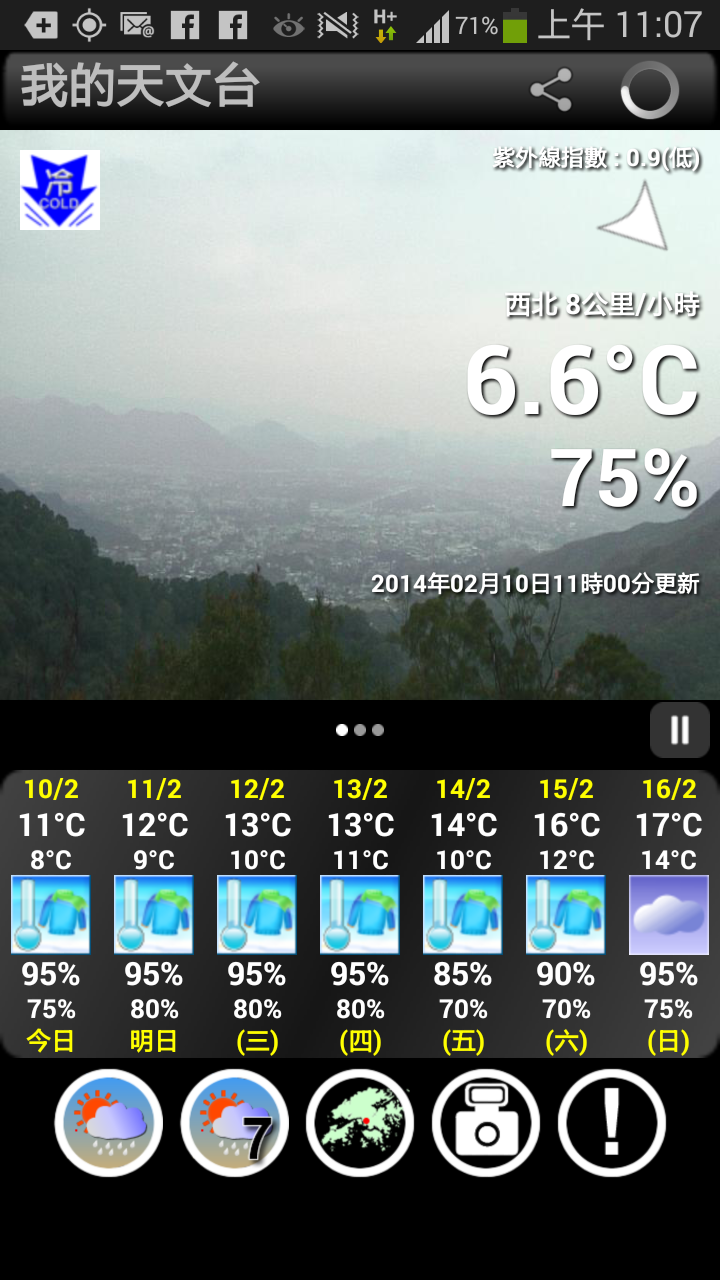Open weather warnings exclamation button
This screenshot has width=720, height=1280.
(x=612, y=1122)
